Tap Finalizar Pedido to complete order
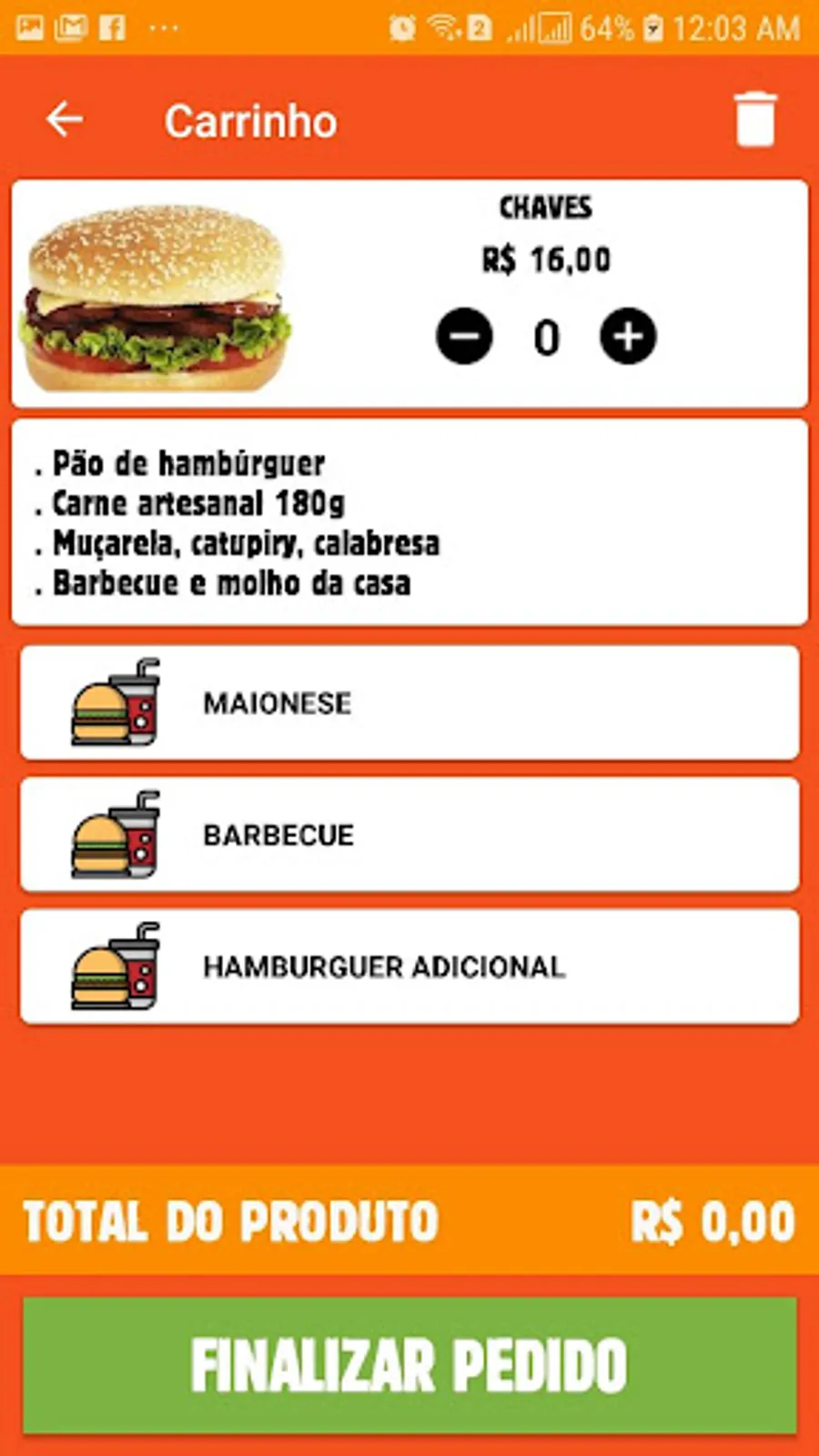 pos(409,1365)
